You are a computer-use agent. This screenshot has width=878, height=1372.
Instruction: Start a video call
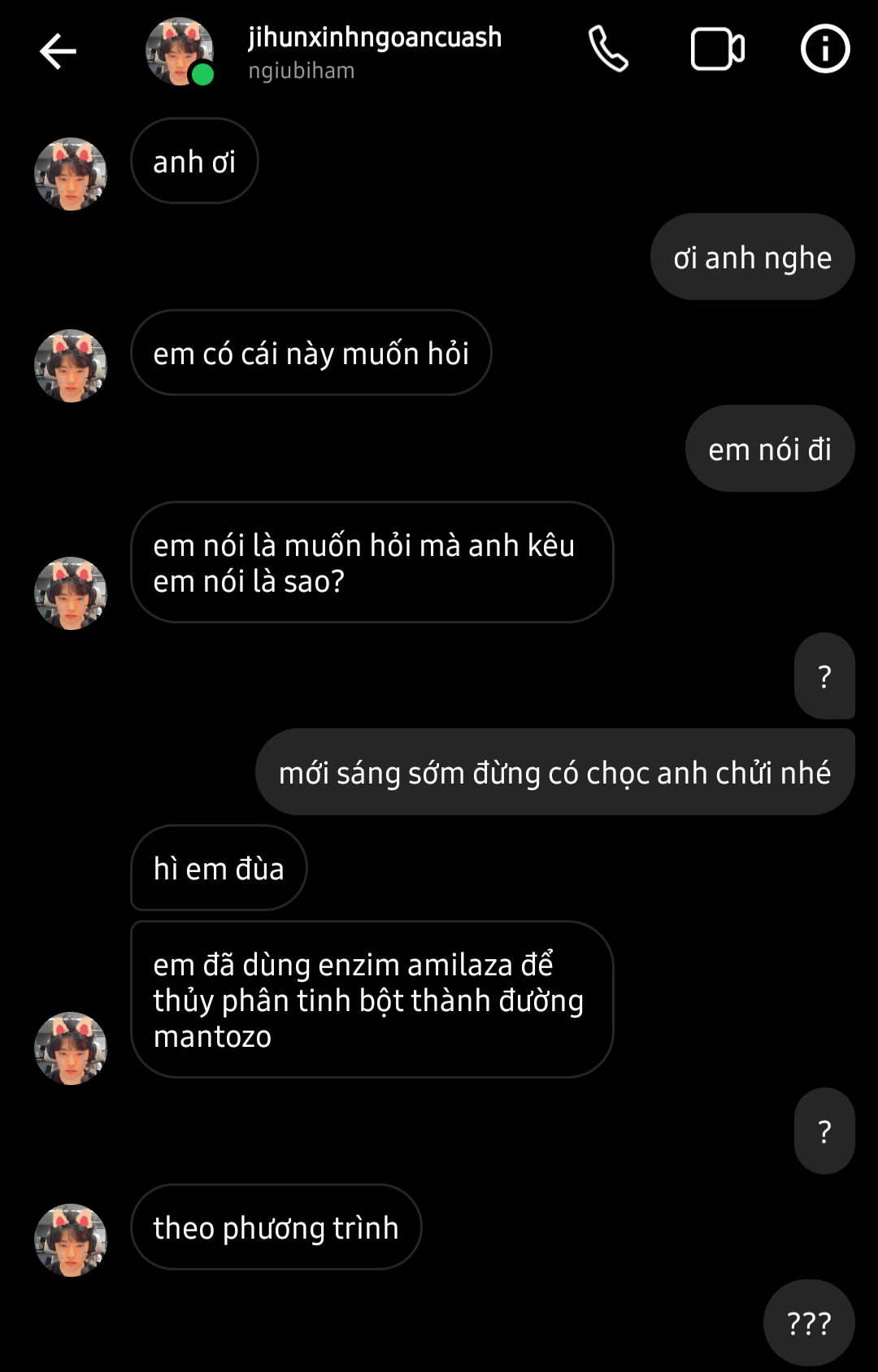click(717, 49)
